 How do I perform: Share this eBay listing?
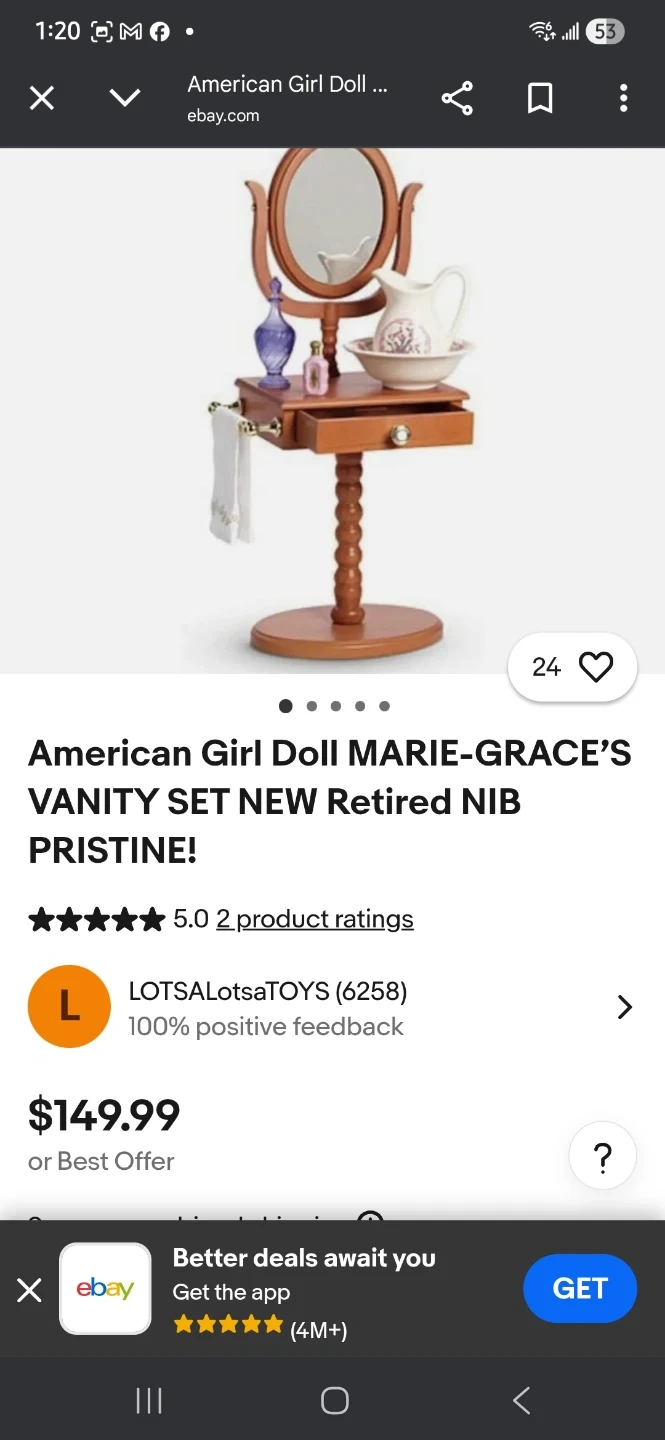457,98
